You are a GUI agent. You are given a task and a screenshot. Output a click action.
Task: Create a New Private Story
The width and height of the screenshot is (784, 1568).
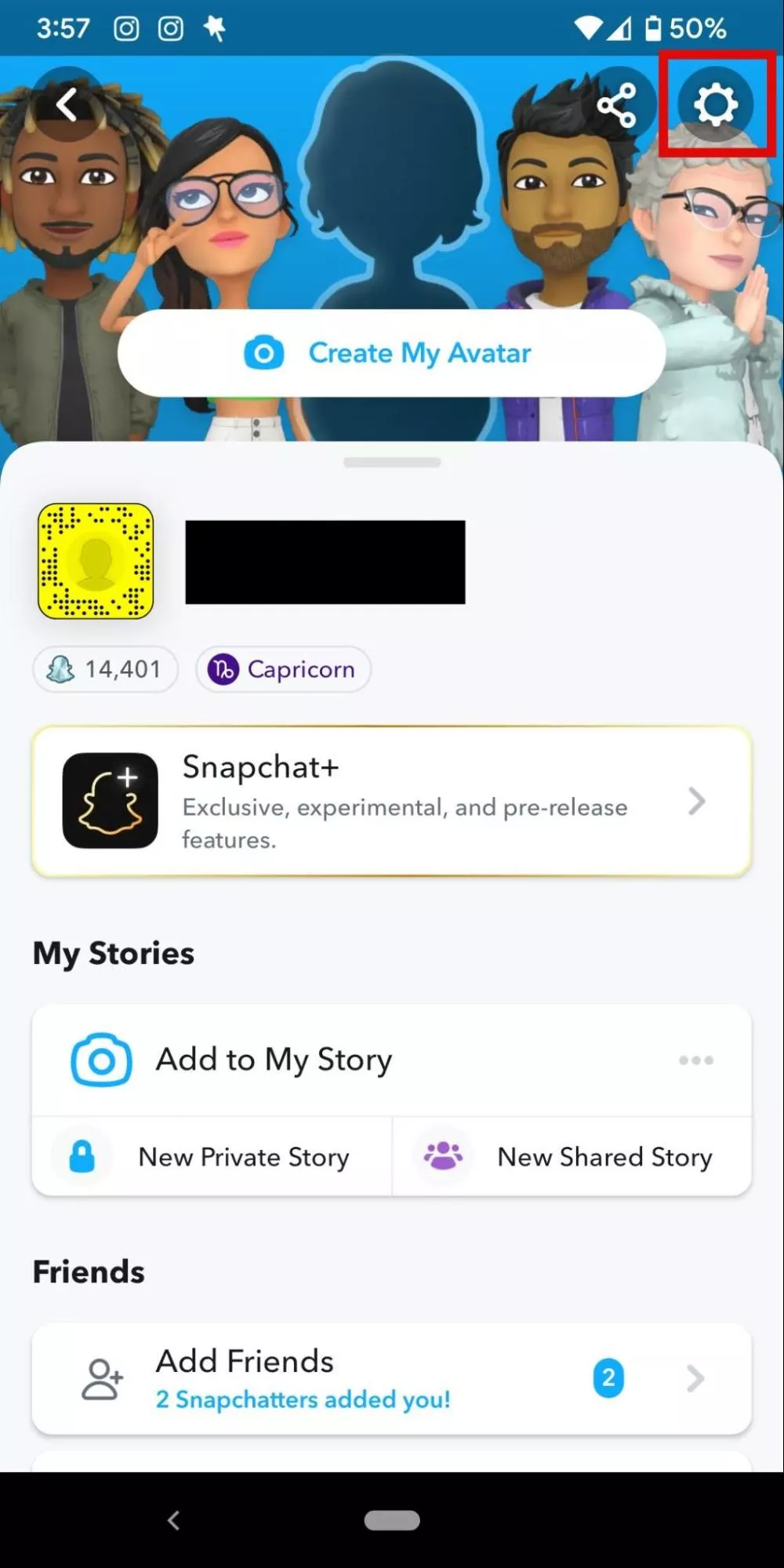(x=212, y=1157)
